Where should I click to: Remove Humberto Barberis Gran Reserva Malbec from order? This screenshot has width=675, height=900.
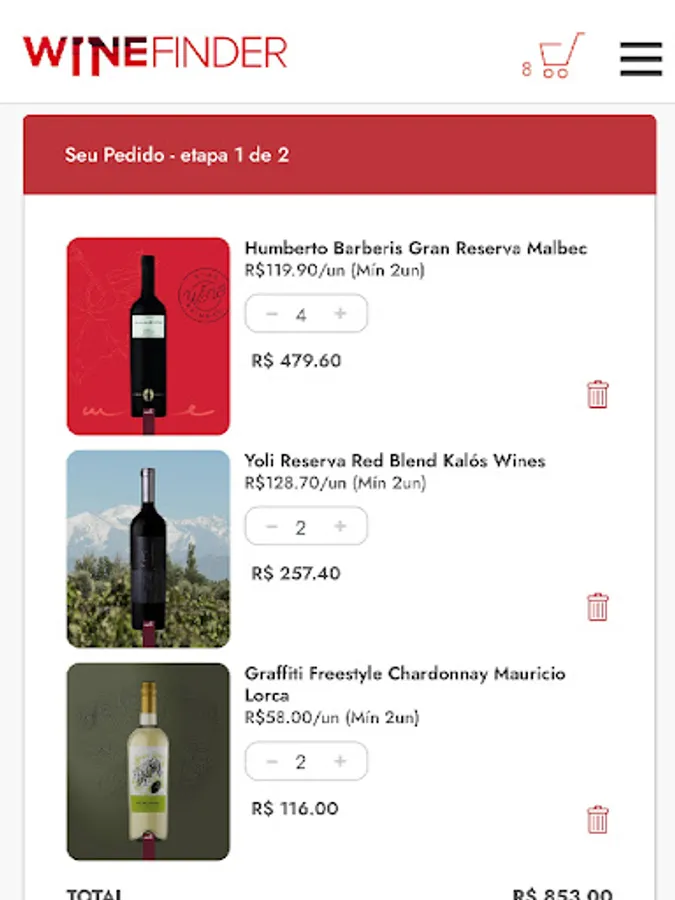[598, 395]
